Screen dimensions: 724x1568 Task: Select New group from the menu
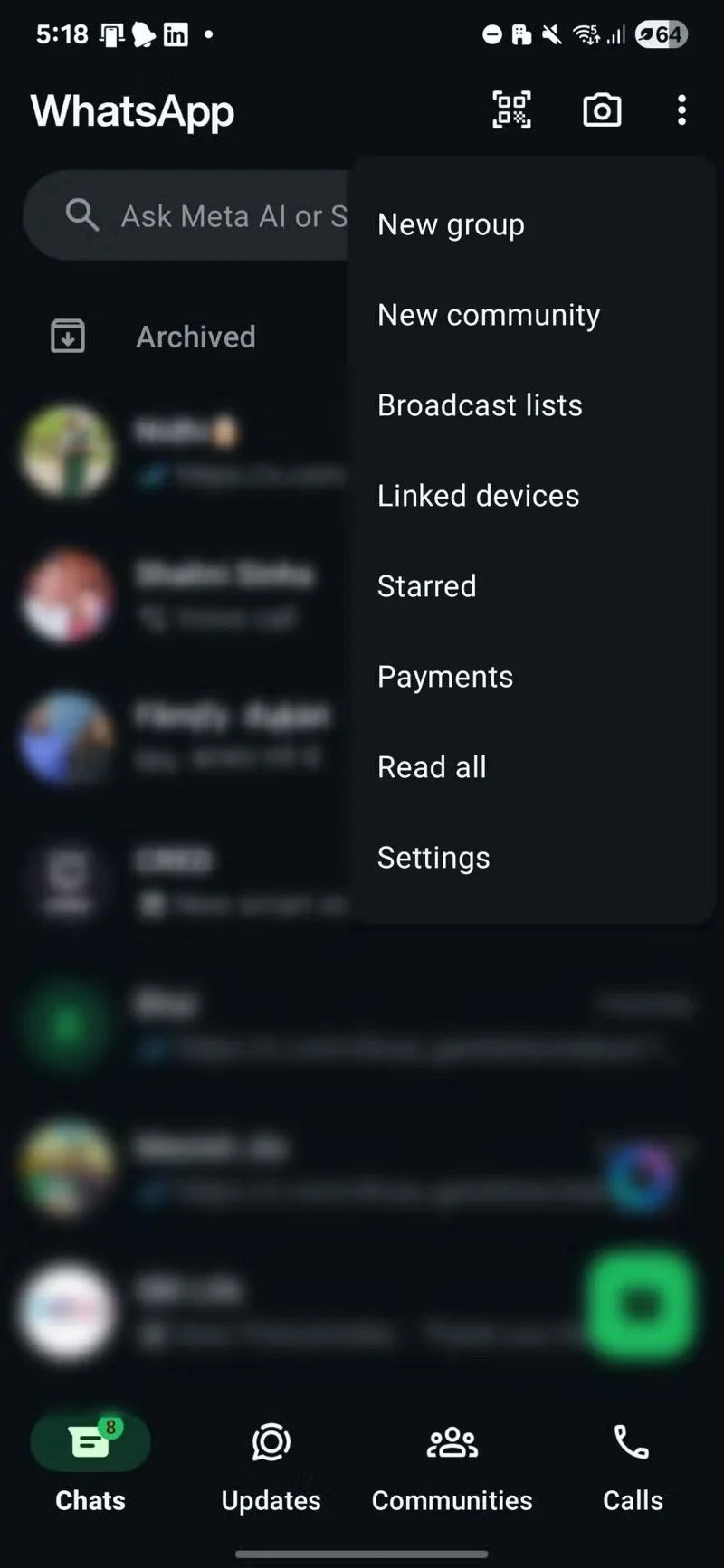[451, 224]
